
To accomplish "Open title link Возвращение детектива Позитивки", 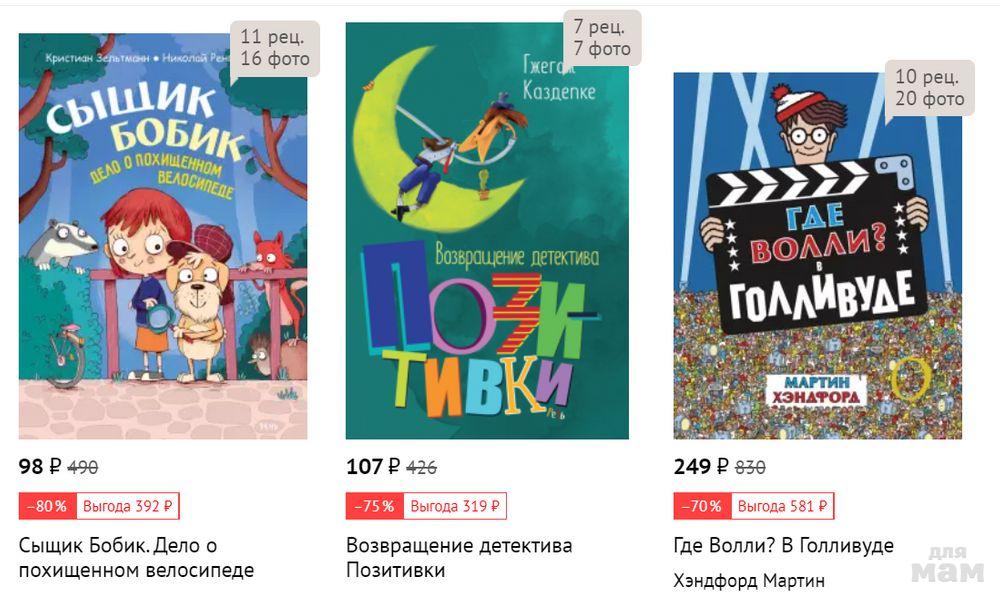I will click(x=459, y=558).
